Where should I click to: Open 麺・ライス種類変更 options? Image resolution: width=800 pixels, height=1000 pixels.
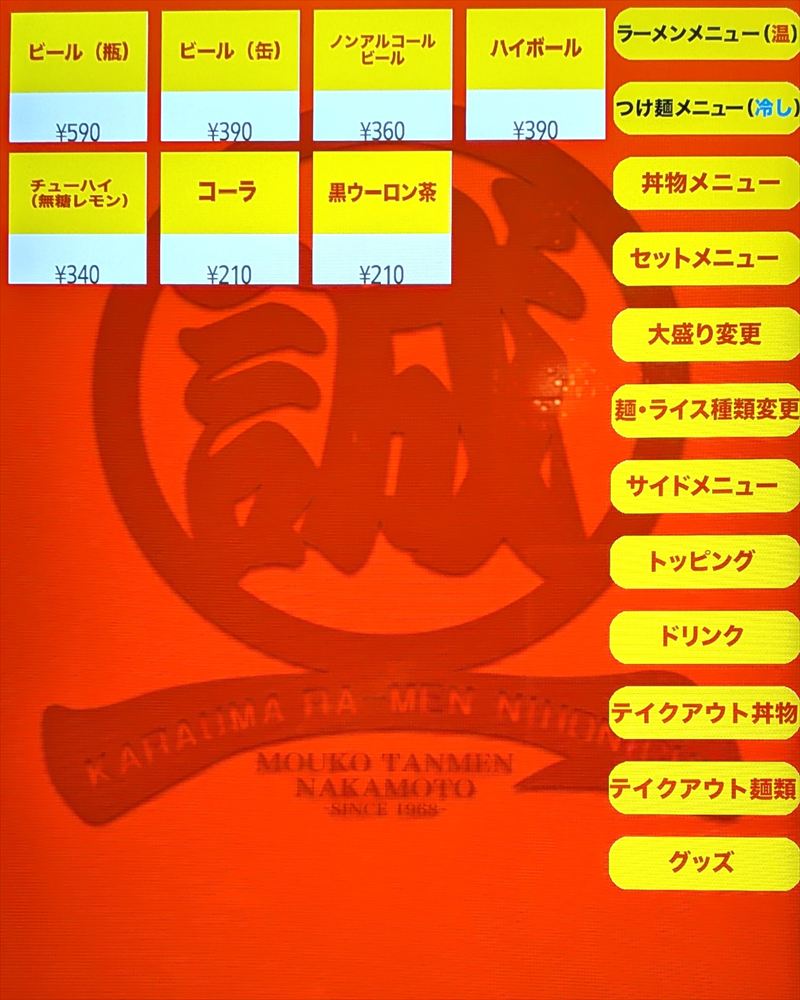click(x=705, y=410)
